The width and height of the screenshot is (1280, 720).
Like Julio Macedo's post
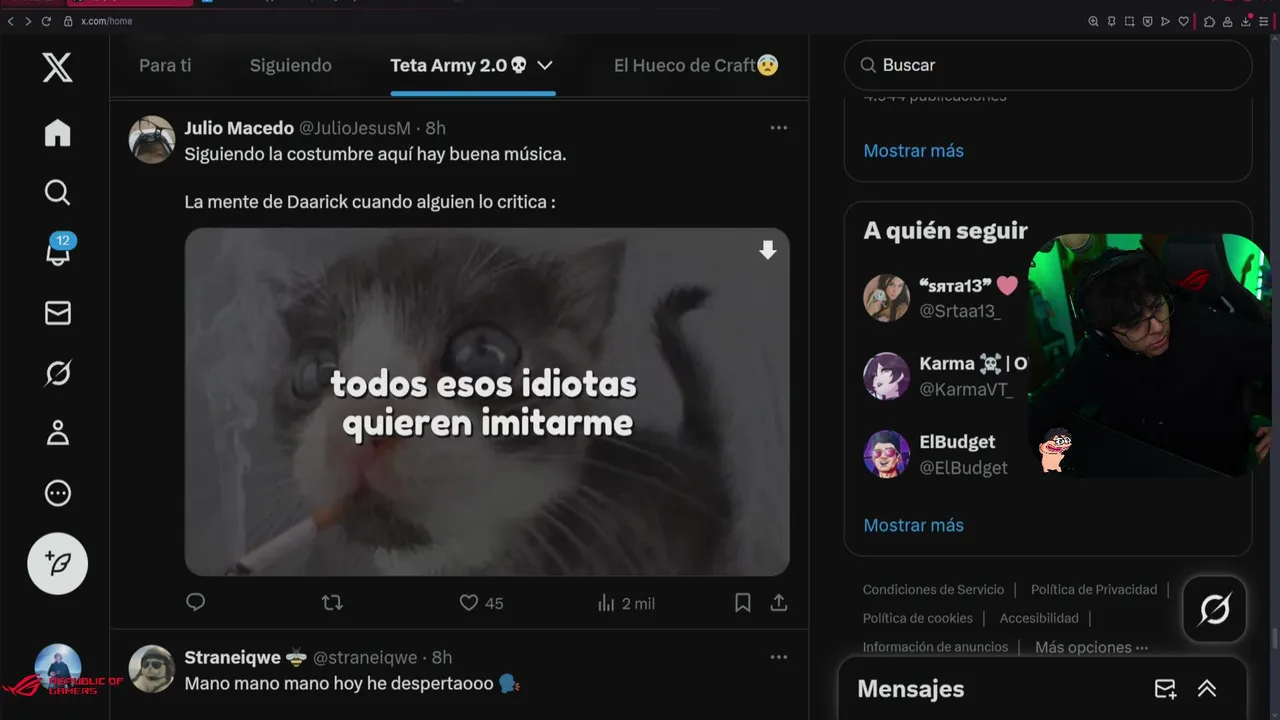click(469, 603)
